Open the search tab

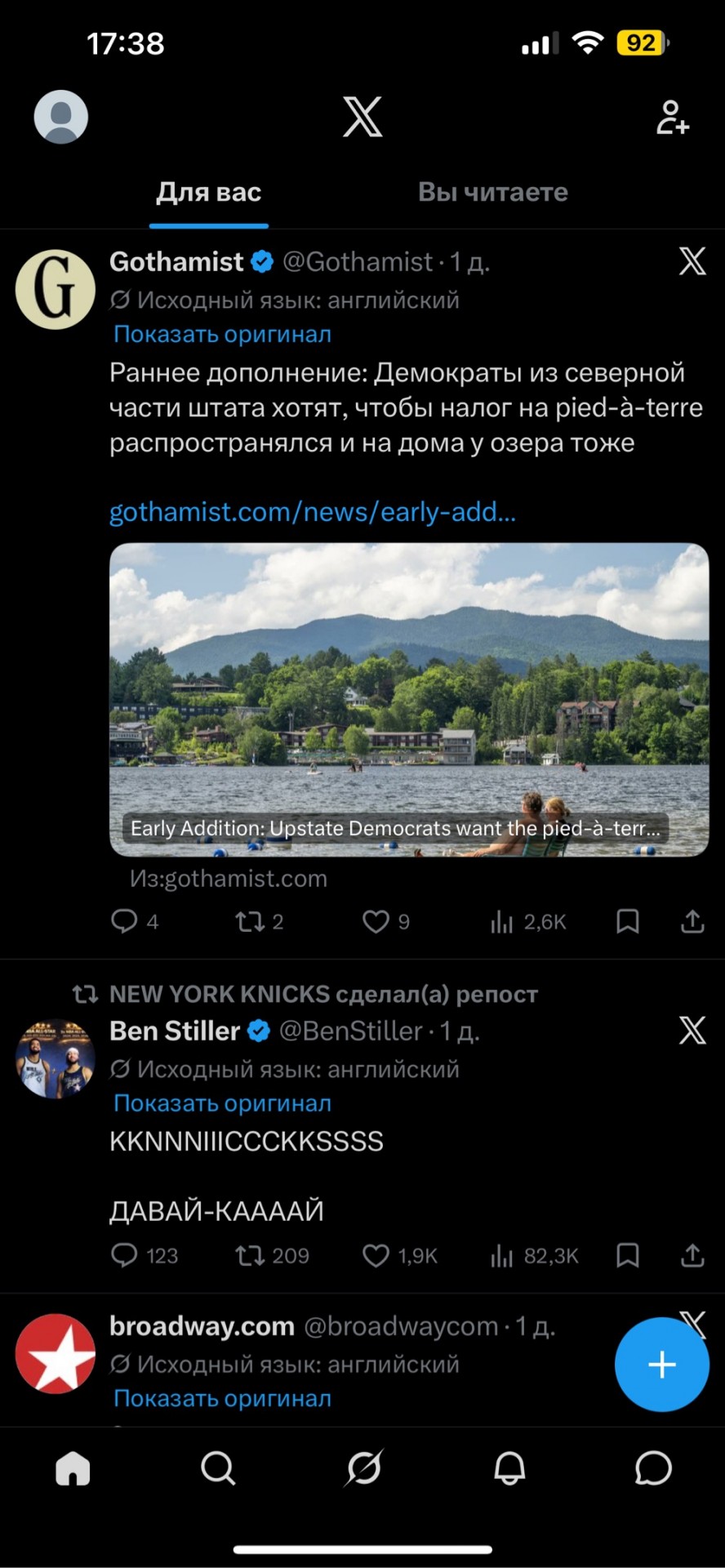click(218, 1468)
